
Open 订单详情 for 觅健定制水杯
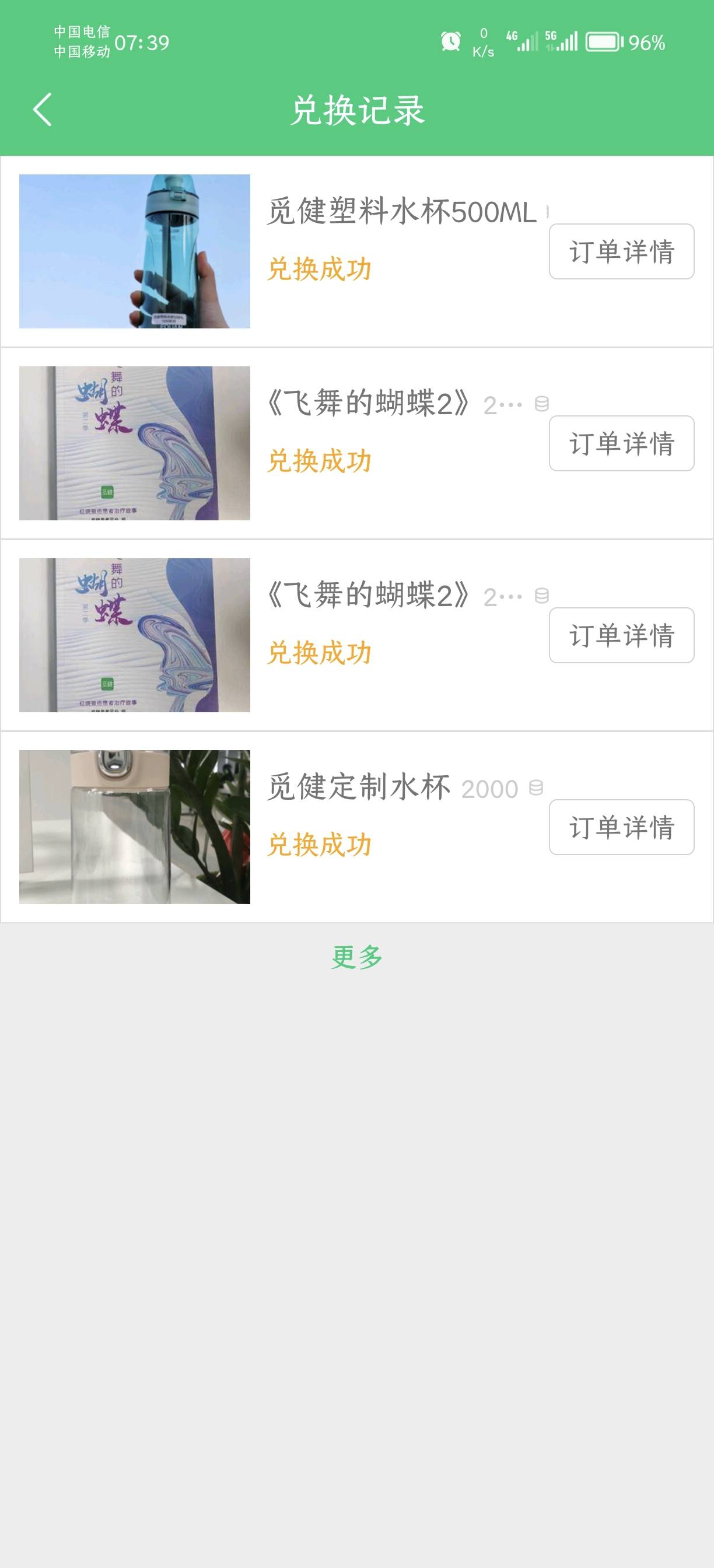coord(621,828)
